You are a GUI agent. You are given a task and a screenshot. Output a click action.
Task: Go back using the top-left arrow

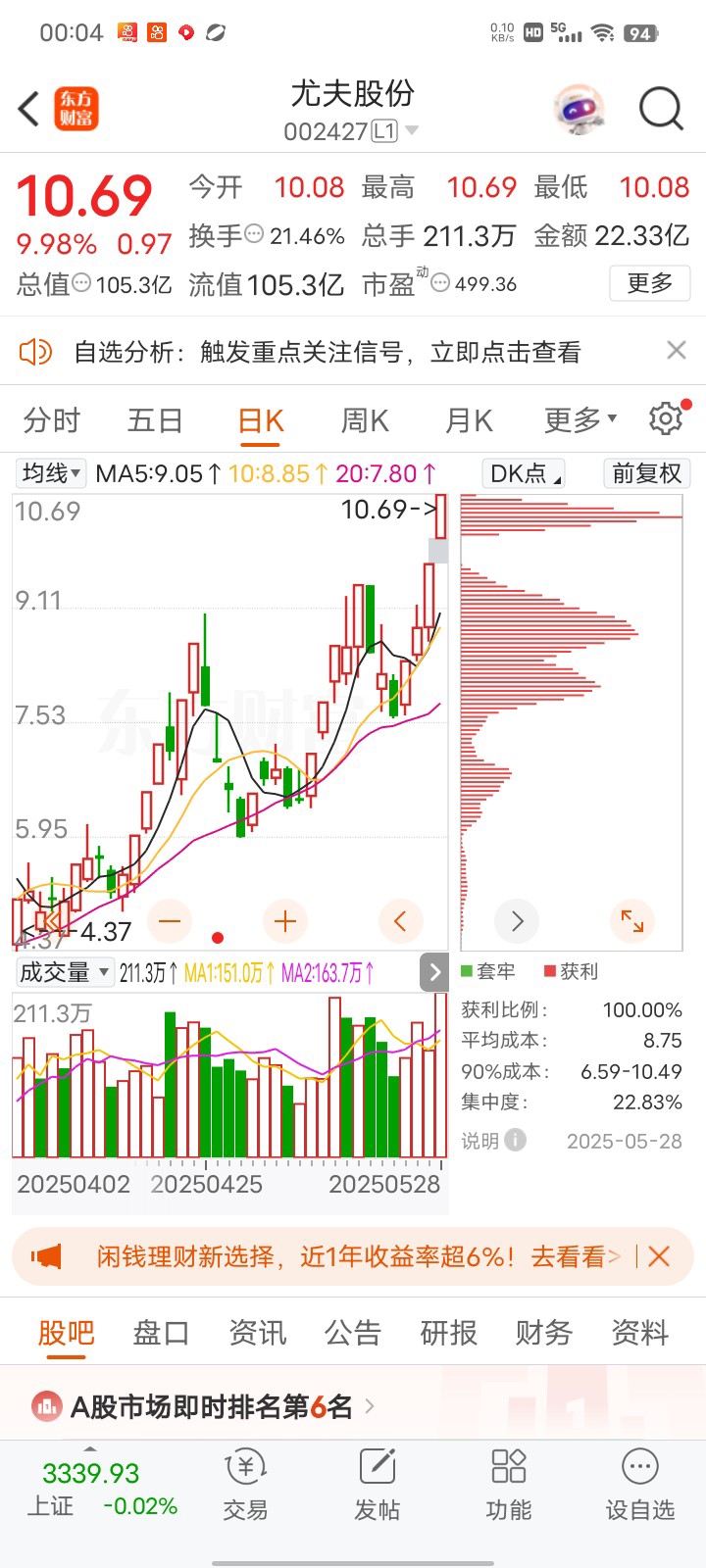pyautogui.click(x=28, y=109)
